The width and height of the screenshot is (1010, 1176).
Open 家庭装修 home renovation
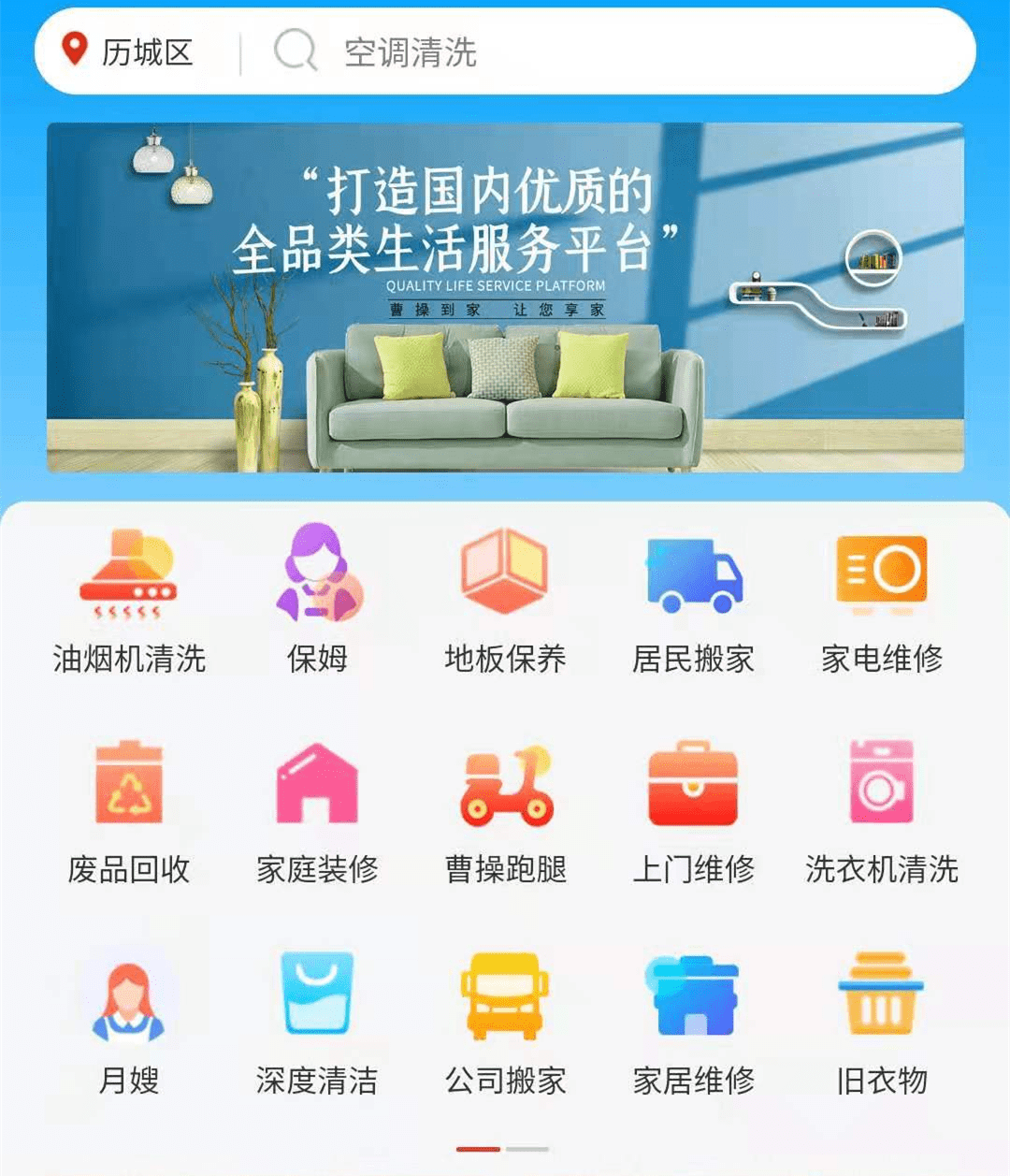[x=317, y=810]
